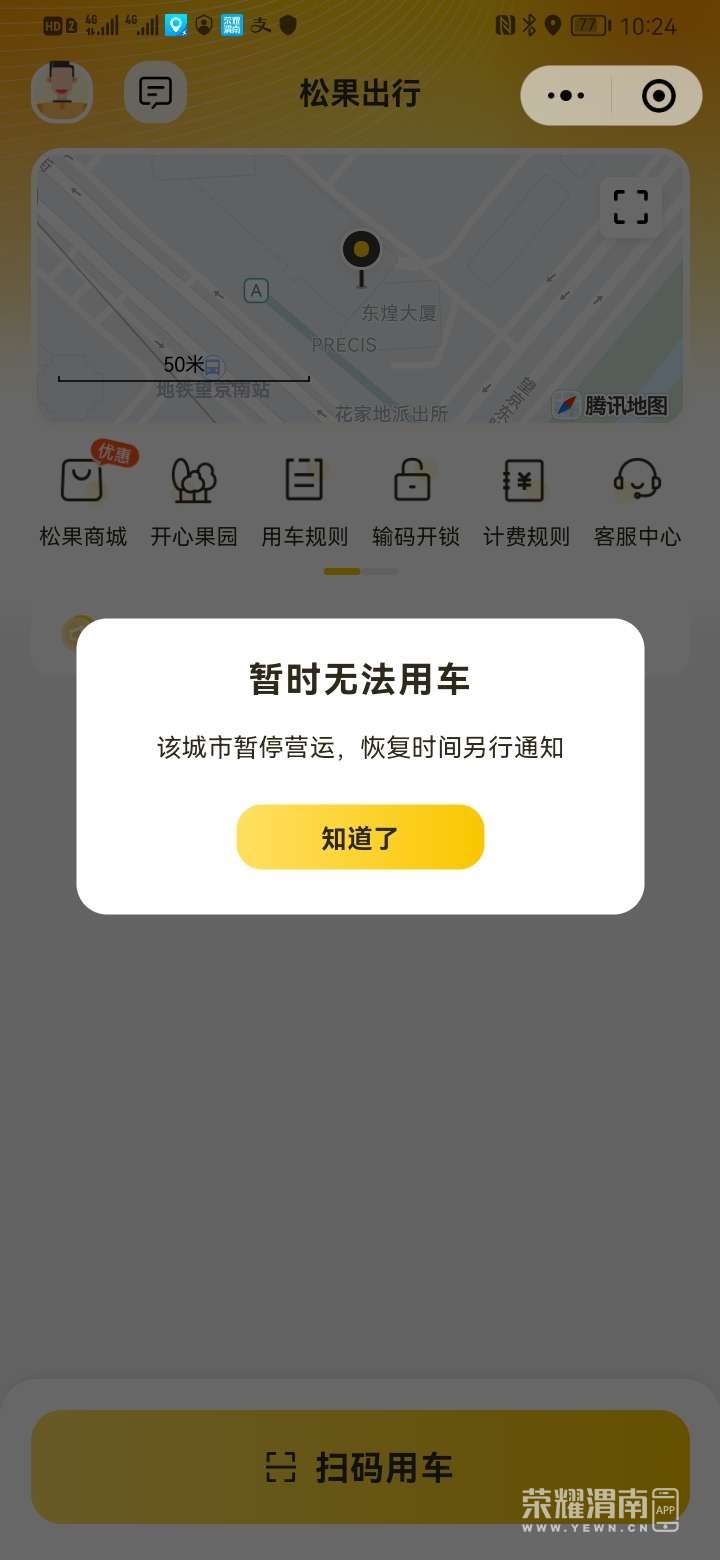The height and width of the screenshot is (1560, 720).
Task: Open 开心果园
Action: tap(194, 502)
